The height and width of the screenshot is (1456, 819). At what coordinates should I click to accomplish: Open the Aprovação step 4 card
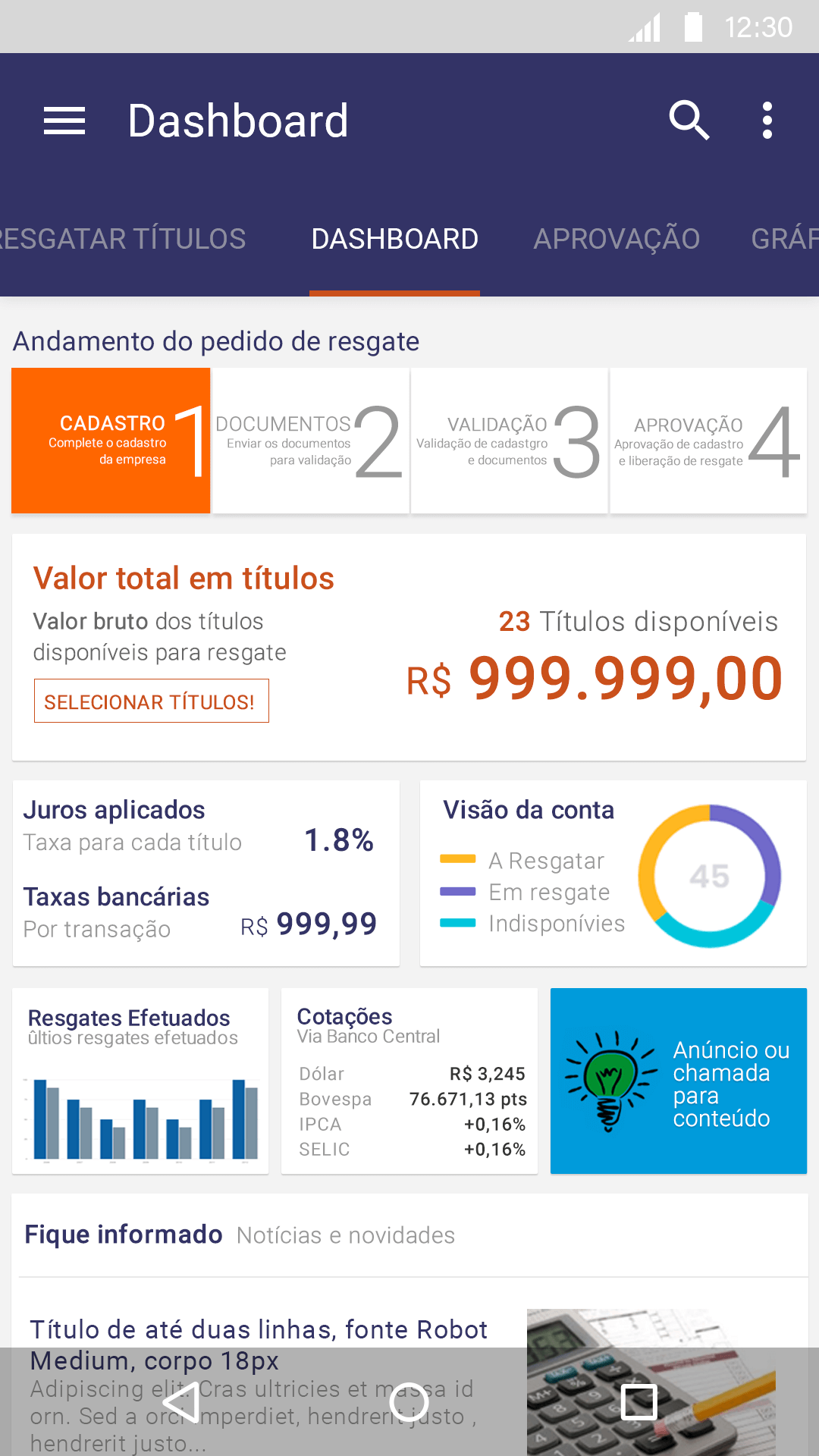(x=708, y=441)
